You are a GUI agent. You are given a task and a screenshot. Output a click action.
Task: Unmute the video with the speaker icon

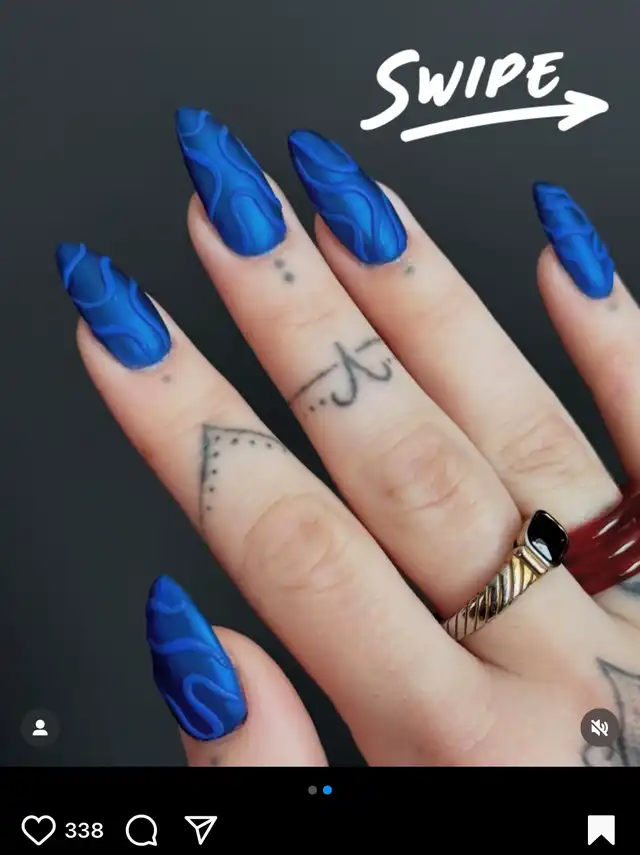click(600, 727)
